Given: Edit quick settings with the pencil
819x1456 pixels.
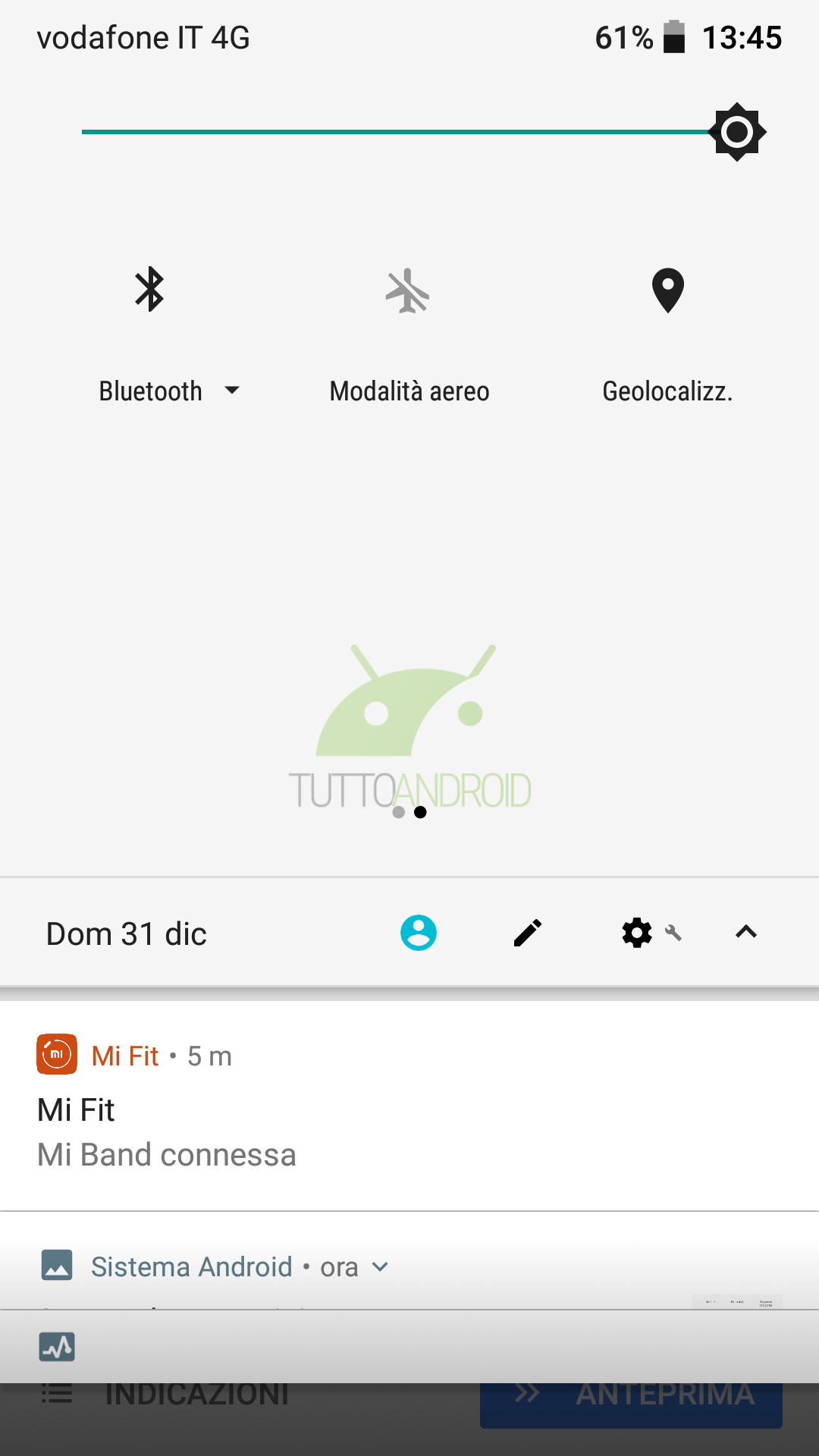Looking at the screenshot, I should click(528, 933).
